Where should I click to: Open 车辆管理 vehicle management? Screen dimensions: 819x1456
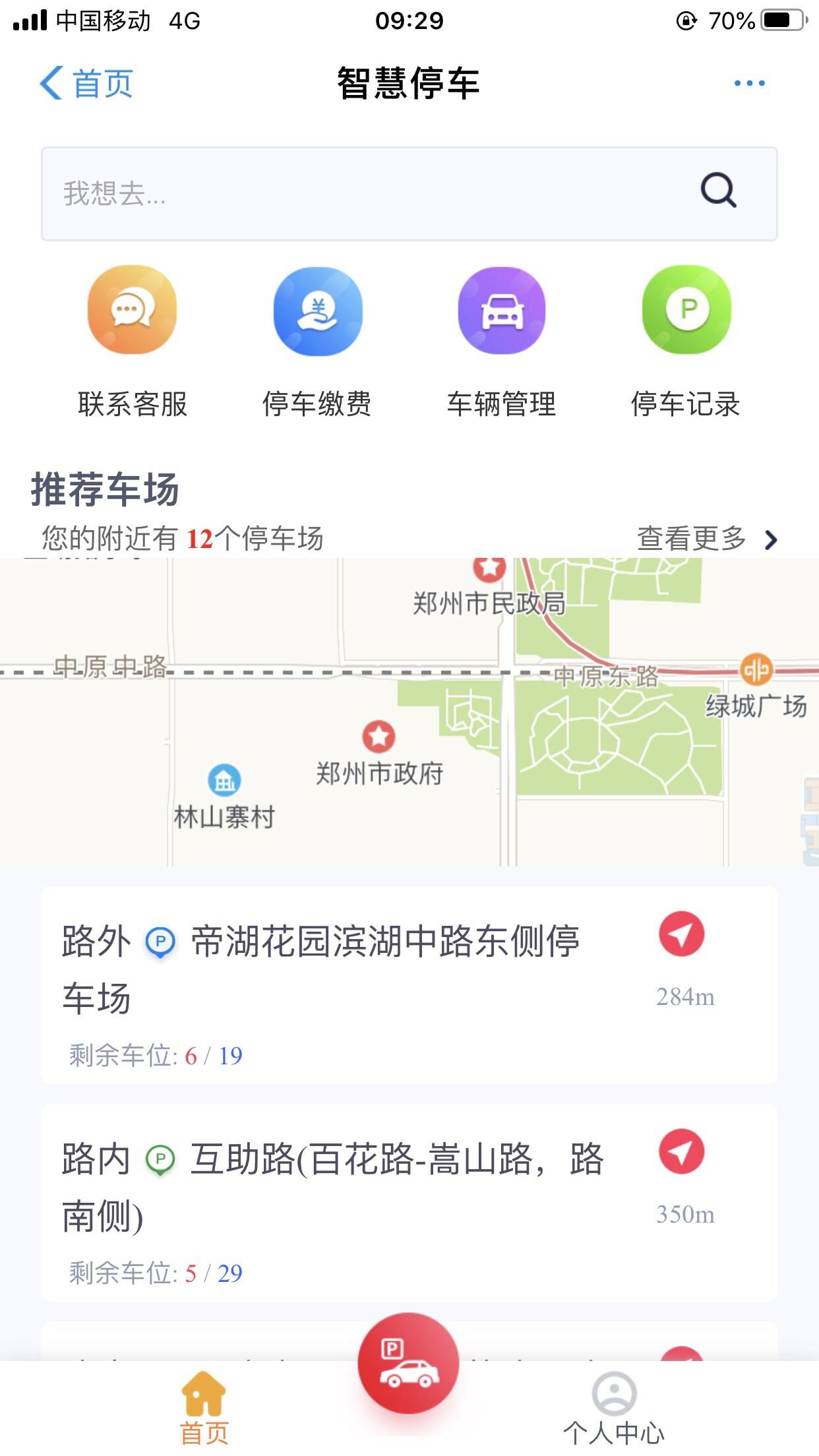(x=502, y=343)
